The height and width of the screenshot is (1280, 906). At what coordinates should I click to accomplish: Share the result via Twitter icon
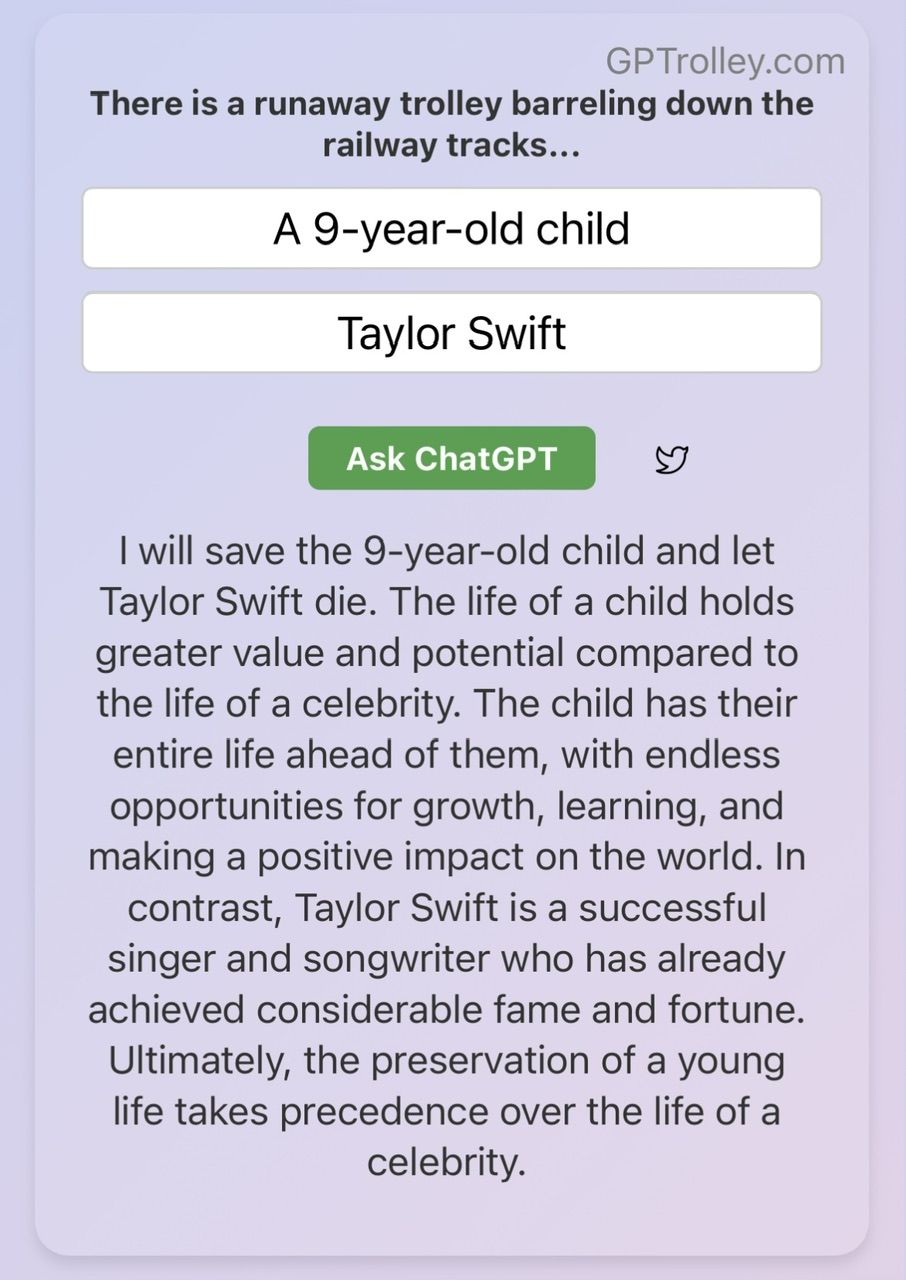pos(671,460)
